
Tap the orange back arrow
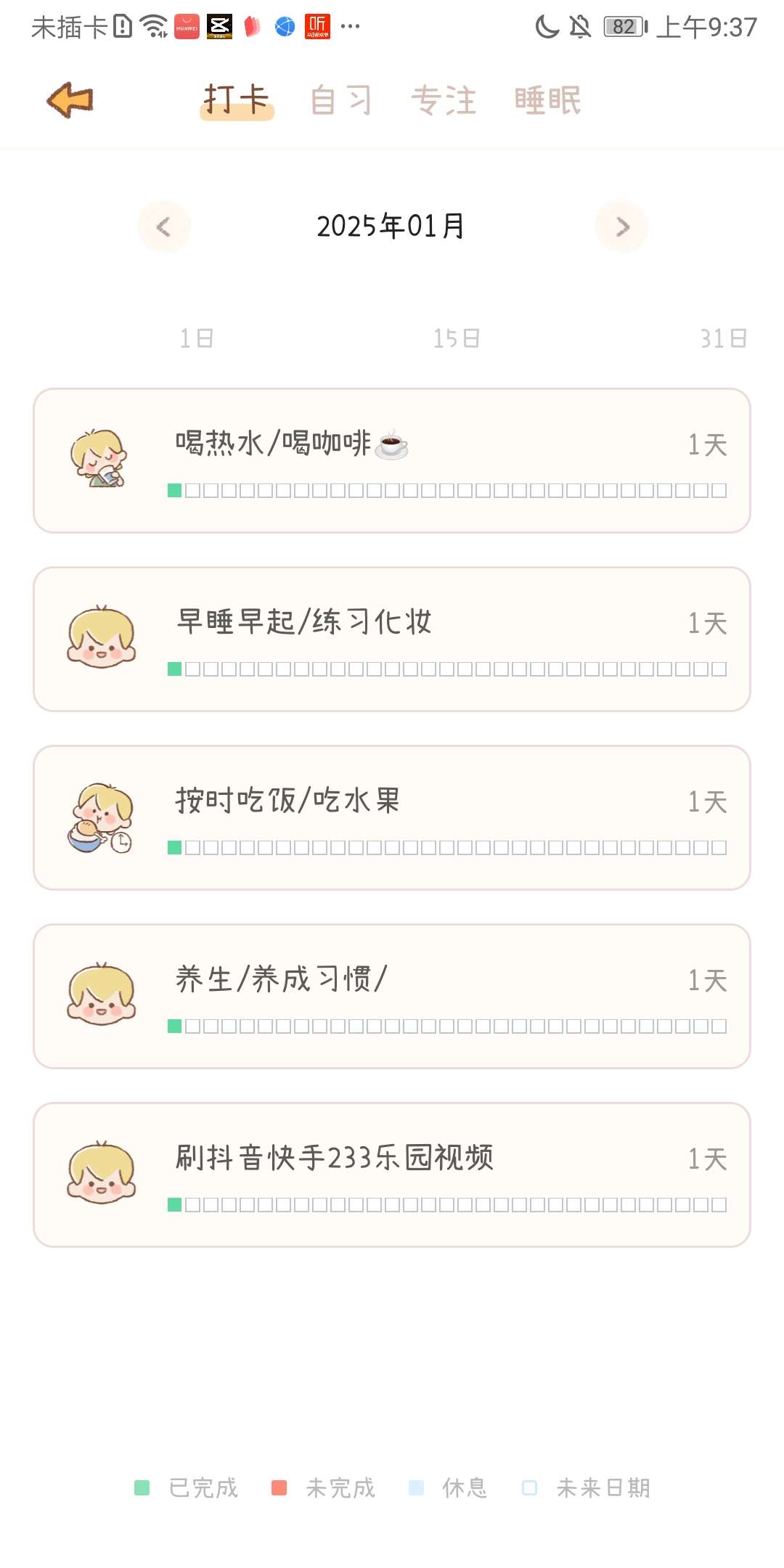(70, 99)
